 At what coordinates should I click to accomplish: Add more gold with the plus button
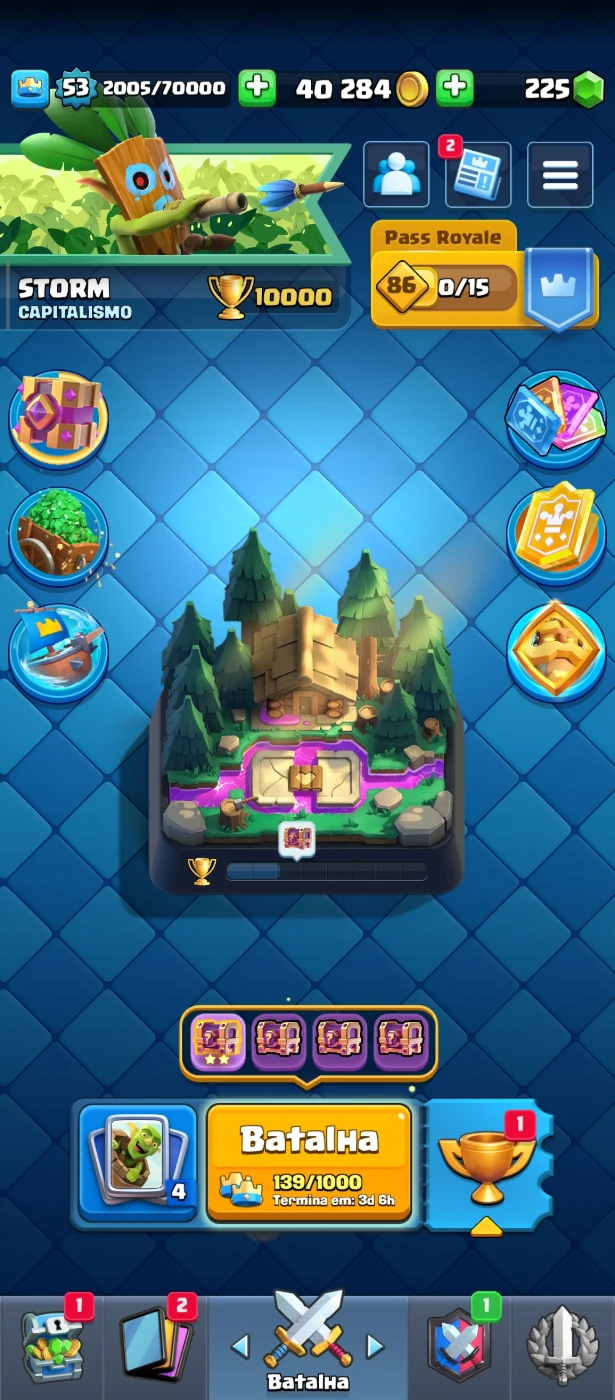pos(455,88)
